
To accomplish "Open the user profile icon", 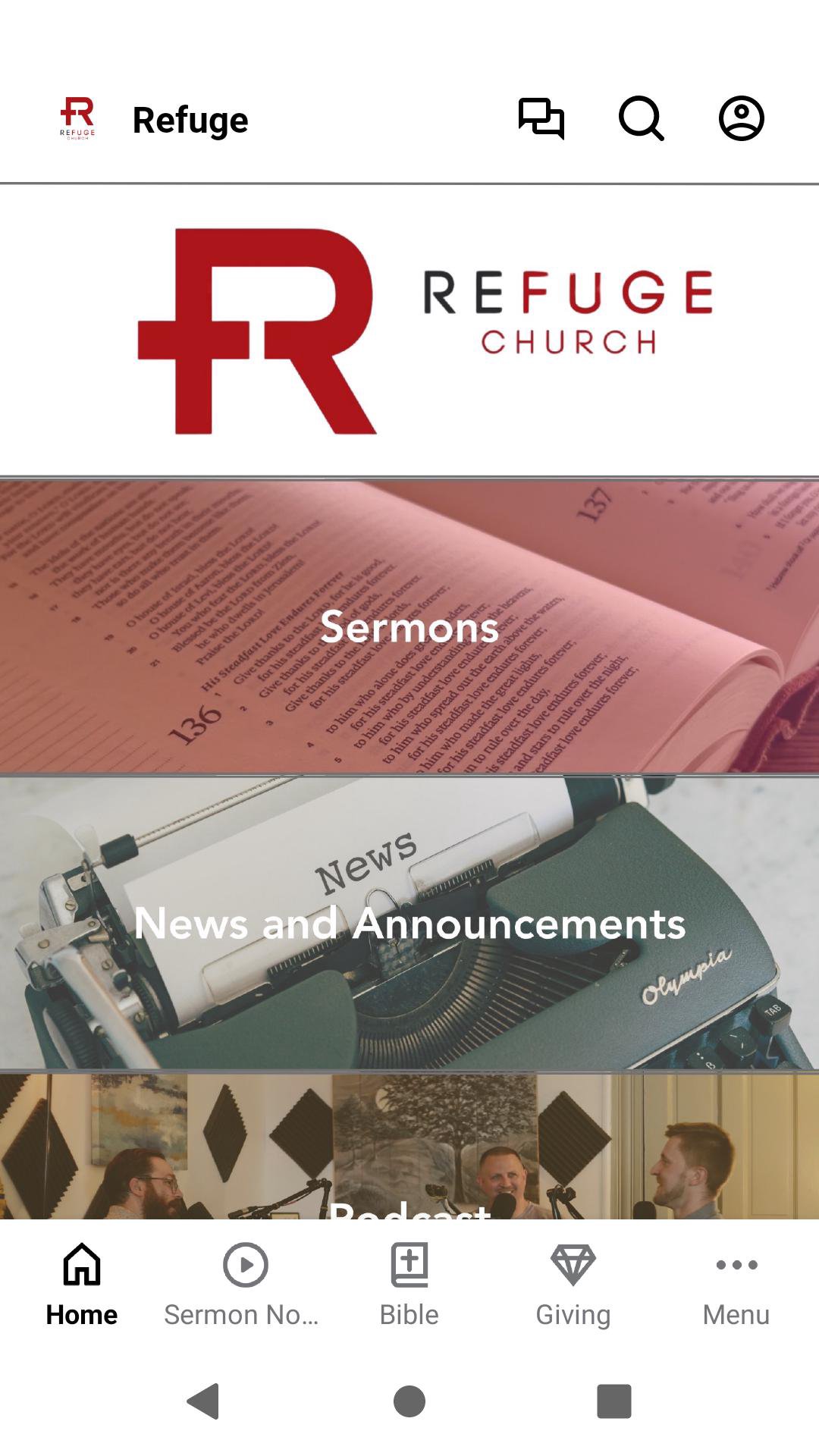I will click(741, 119).
